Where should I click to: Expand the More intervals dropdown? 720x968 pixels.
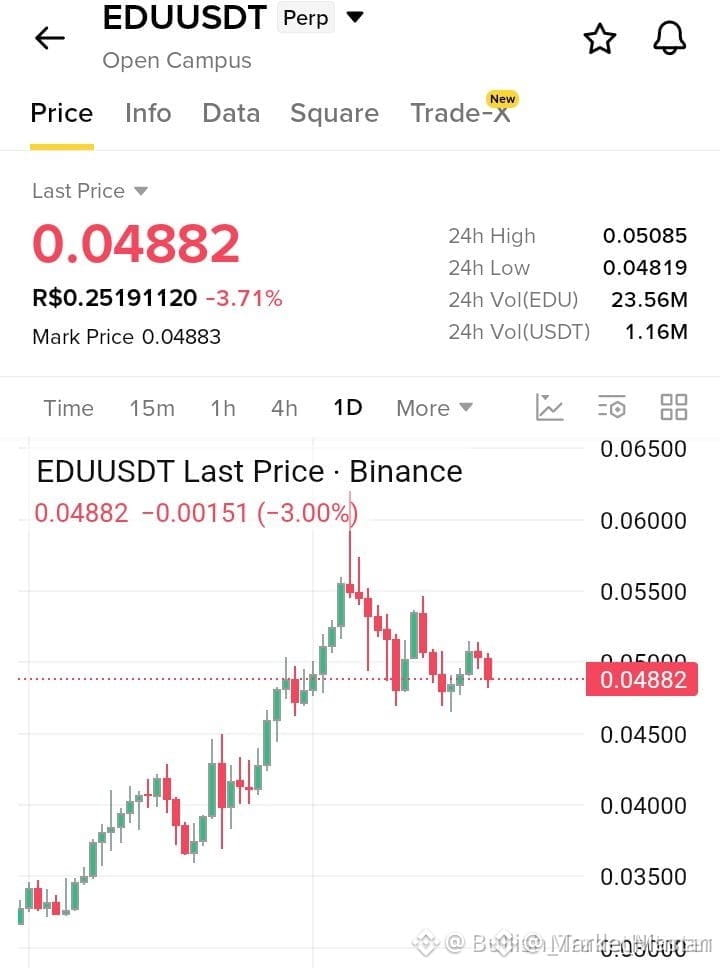tap(435, 408)
